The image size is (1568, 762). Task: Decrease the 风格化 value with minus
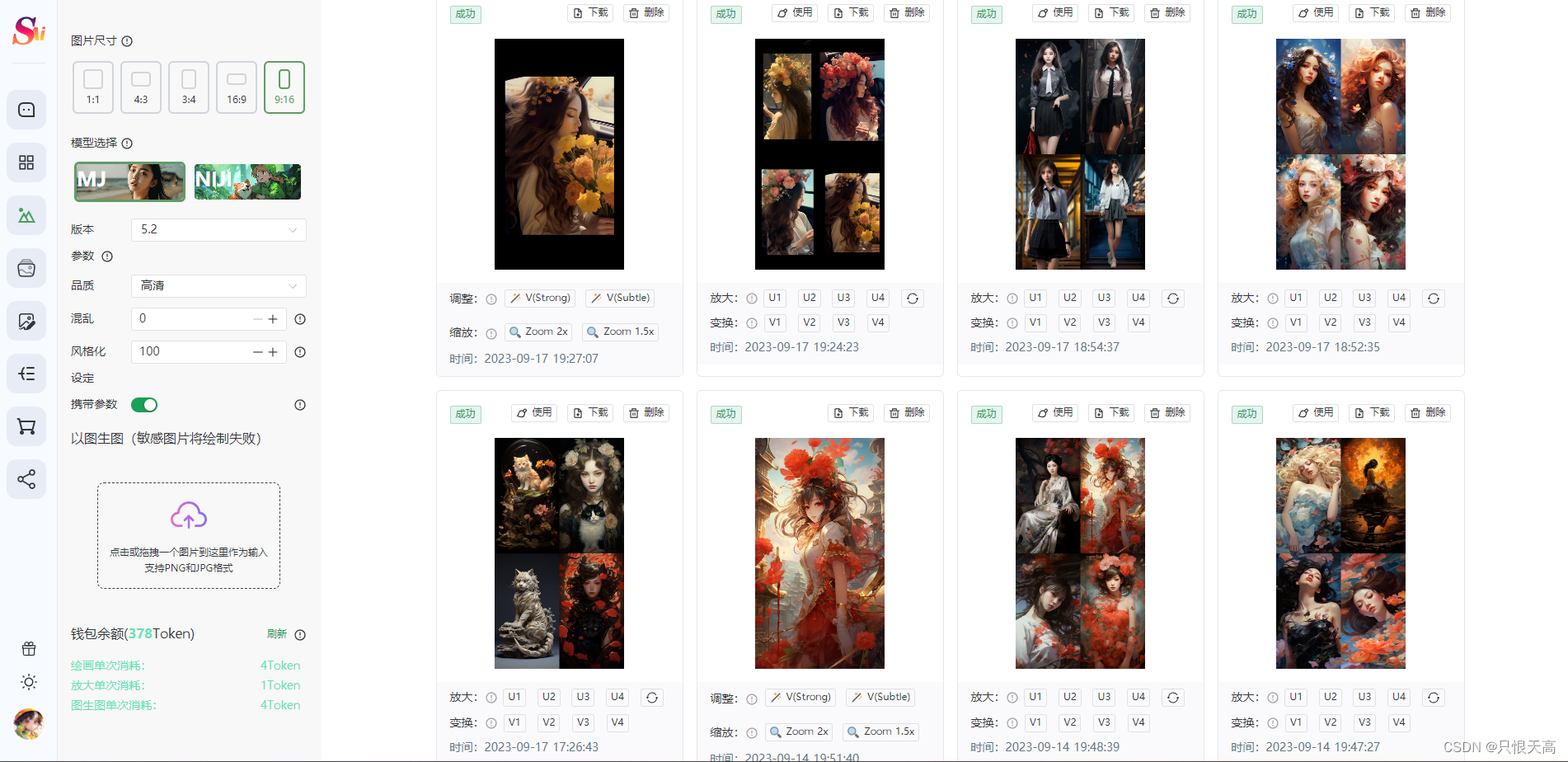click(x=257, y=351)
